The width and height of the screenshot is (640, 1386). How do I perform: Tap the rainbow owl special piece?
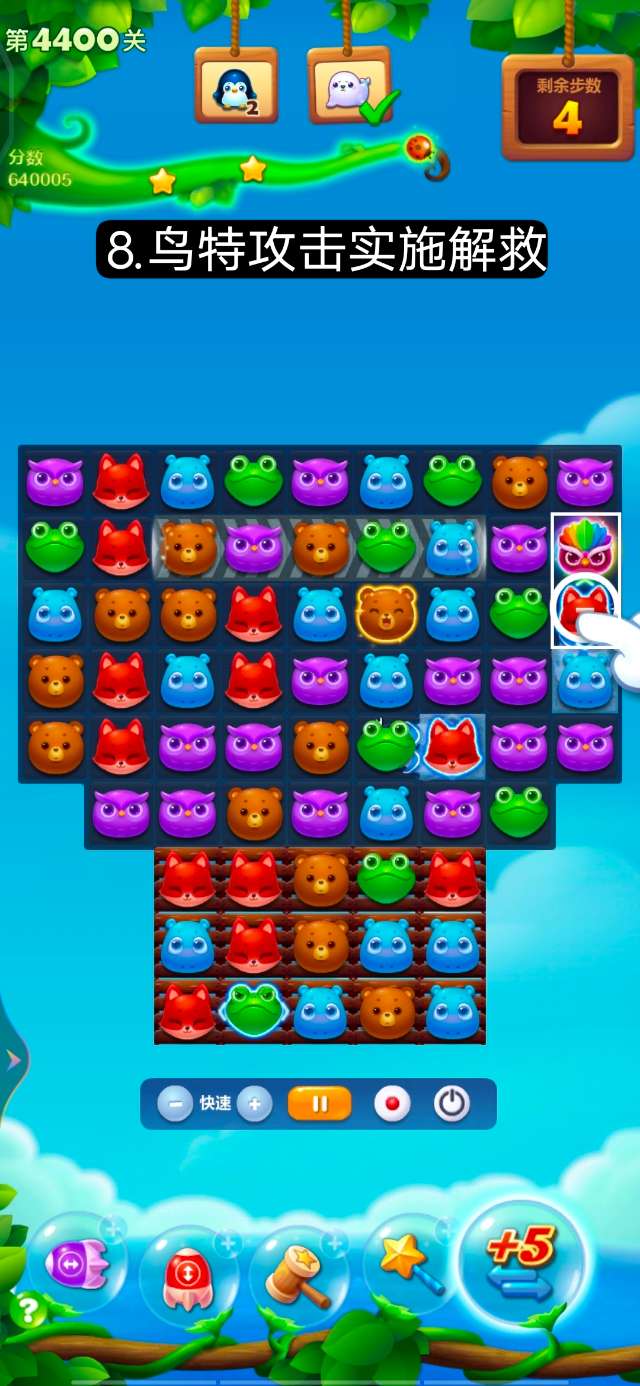[585, 546]
